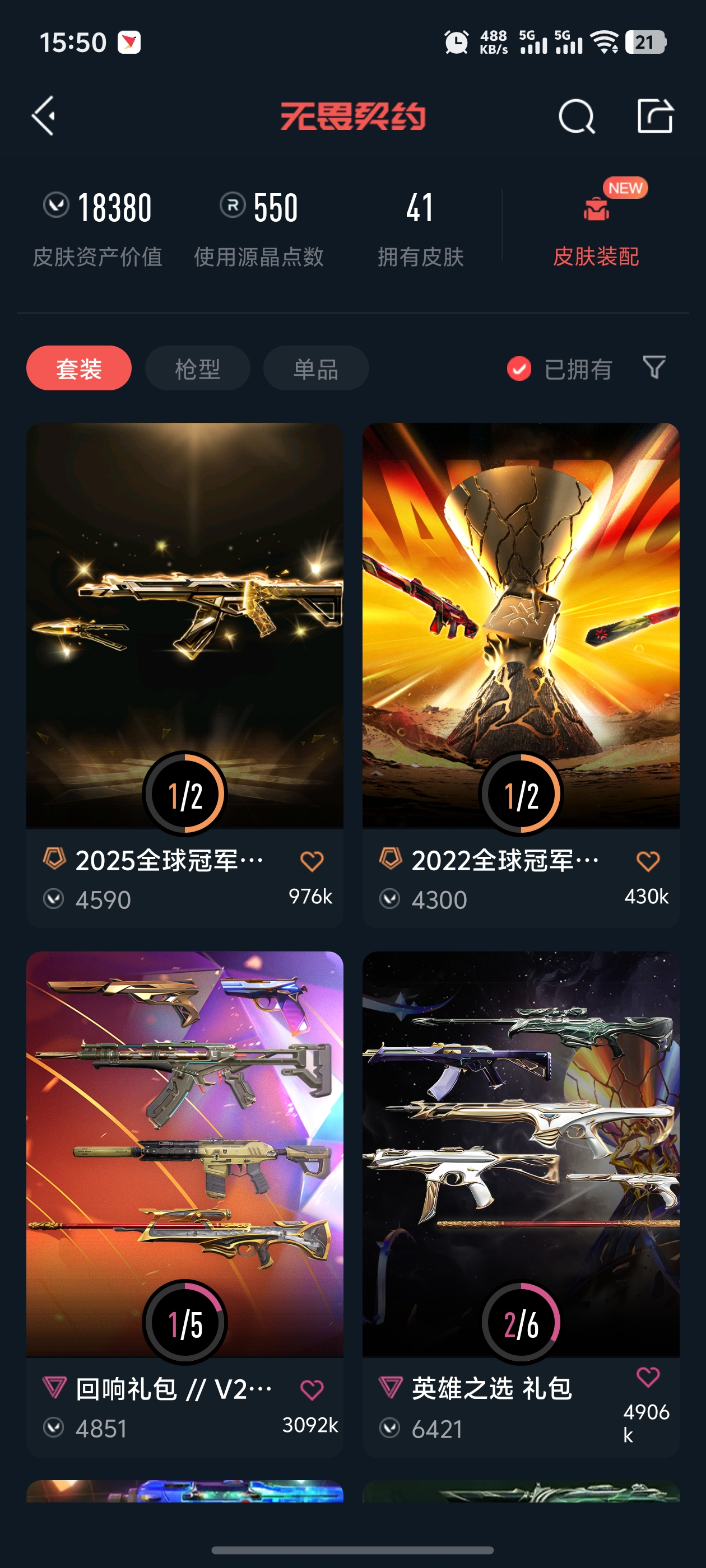This screenshot has height=1568, width=706.
Task: Select the 套装 tab
Action: click(x=78, y=368)
